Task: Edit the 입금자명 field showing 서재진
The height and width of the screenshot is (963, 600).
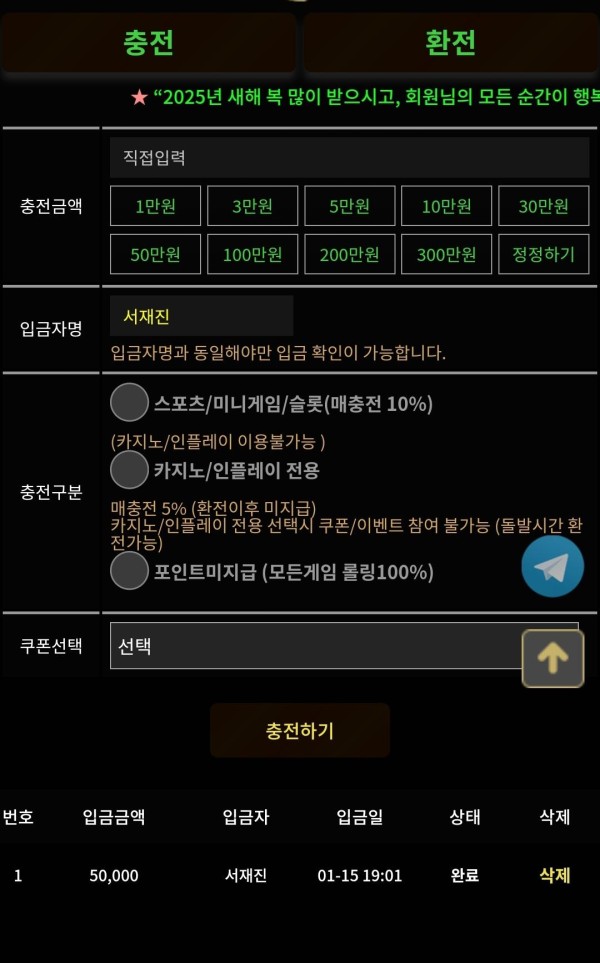Action: [x=201, y=316]
